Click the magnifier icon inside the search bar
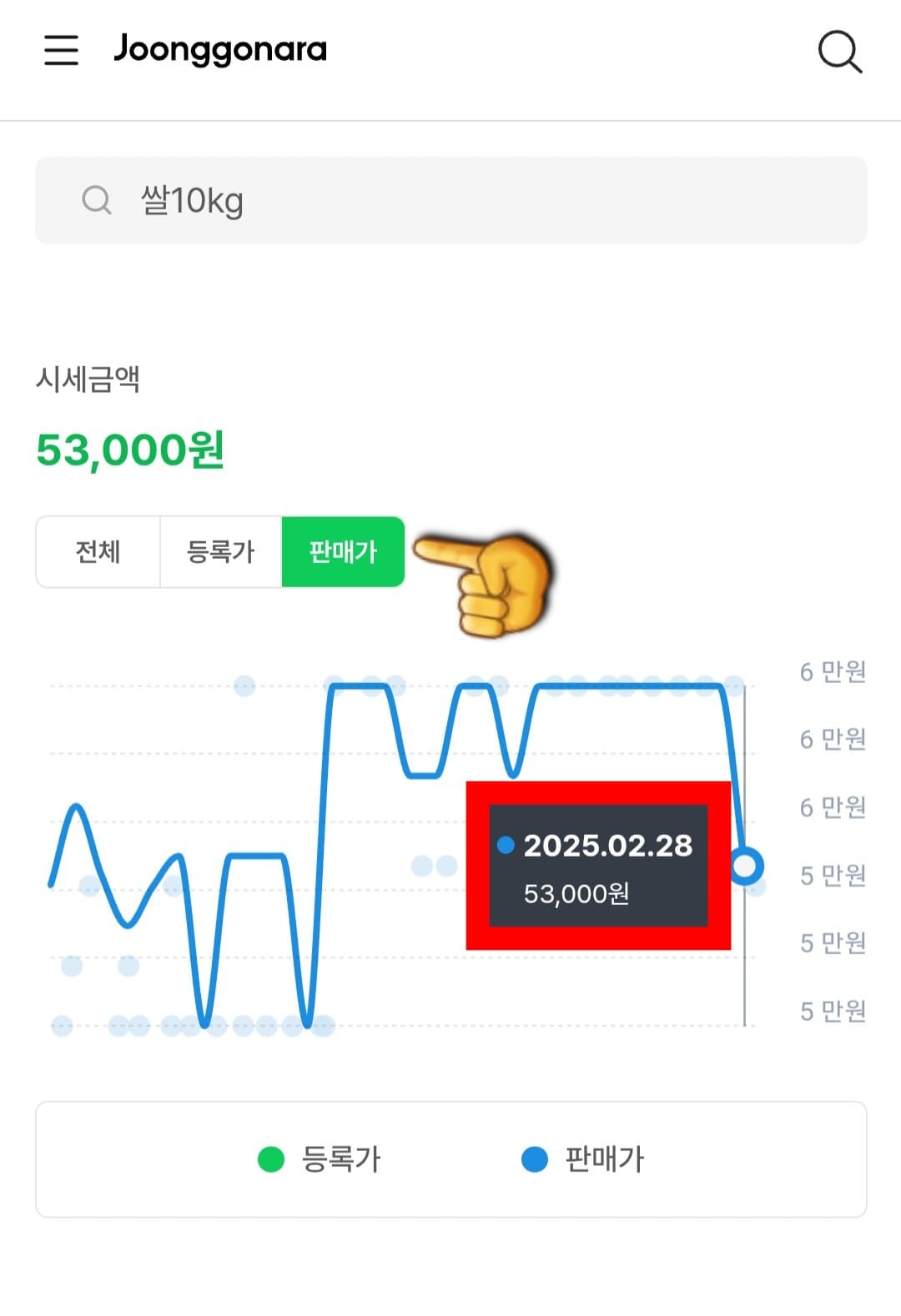This screenshot has height=1316, width=901. 97,199
